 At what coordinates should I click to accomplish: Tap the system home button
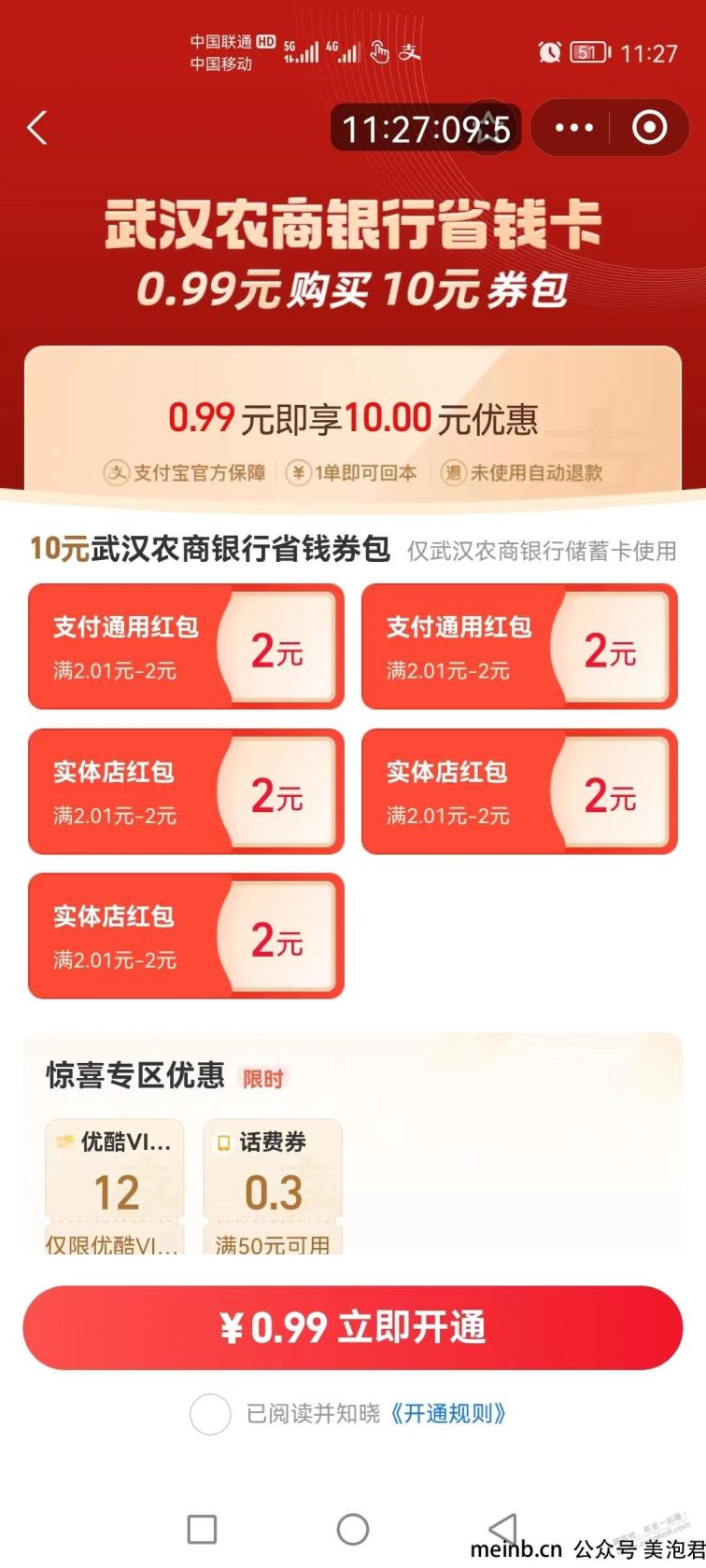point(353,1529)
